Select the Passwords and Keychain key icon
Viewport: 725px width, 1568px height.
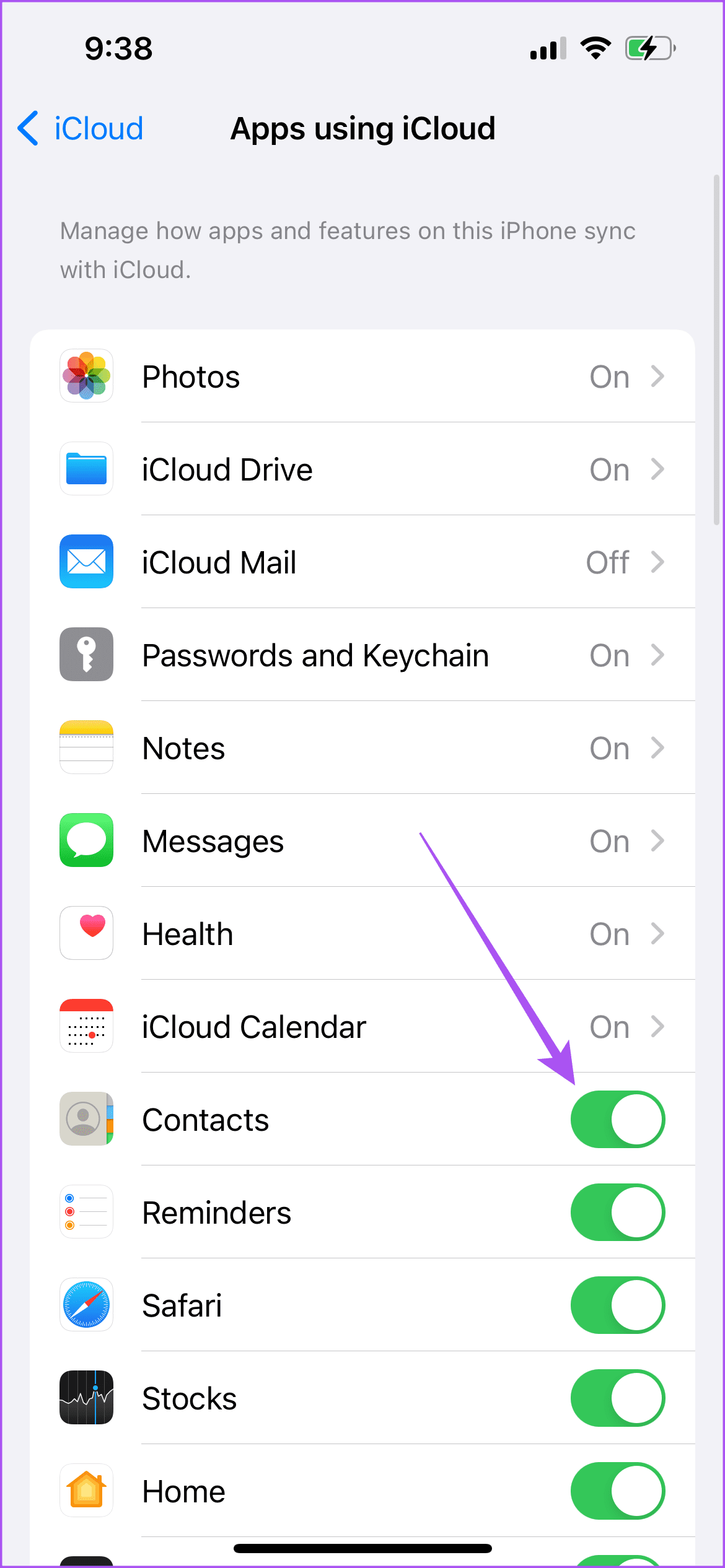point(86,655)
